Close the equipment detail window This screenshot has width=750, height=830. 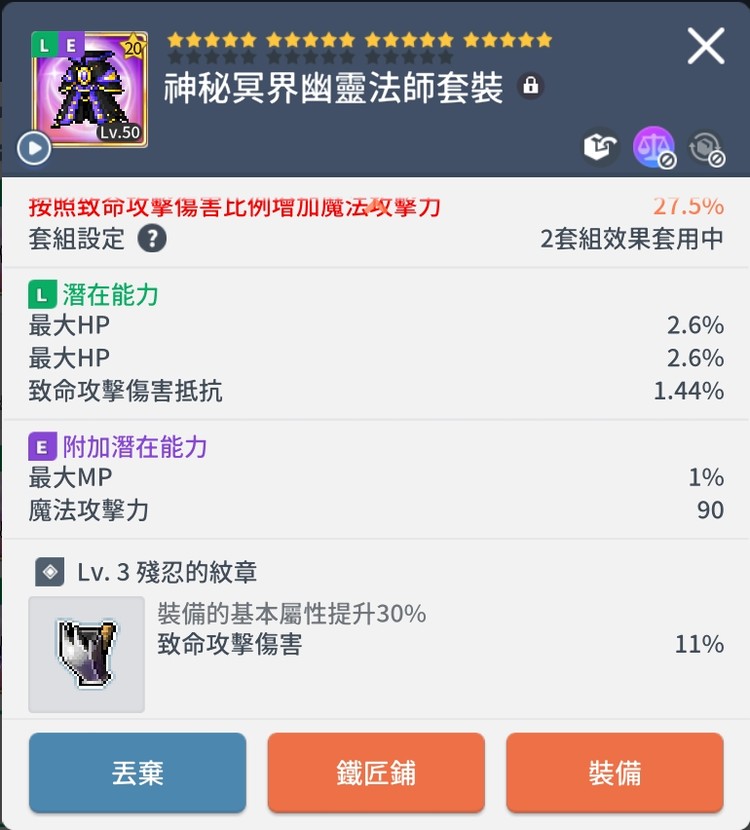pos(706,46)
